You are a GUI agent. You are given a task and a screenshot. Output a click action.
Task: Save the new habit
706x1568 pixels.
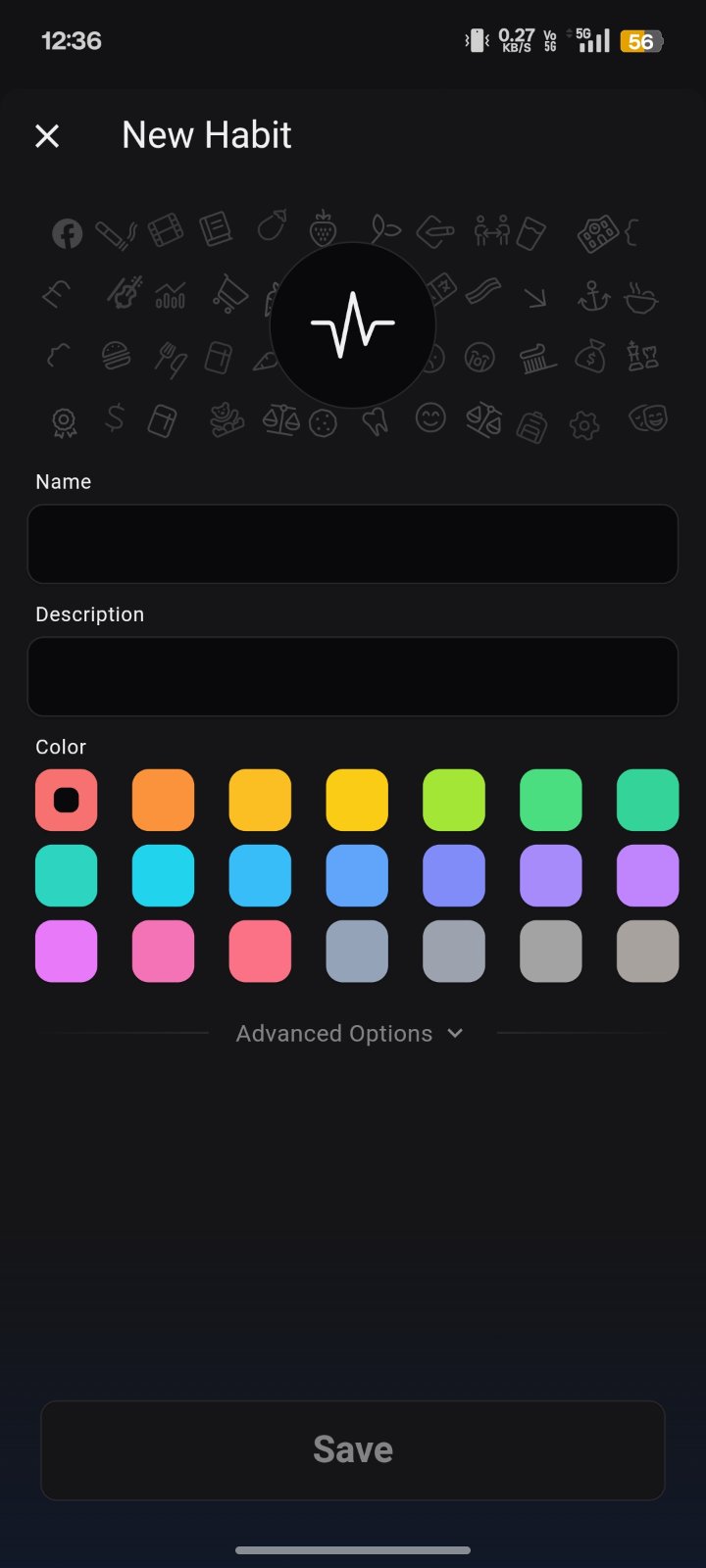pos(353,1449)
